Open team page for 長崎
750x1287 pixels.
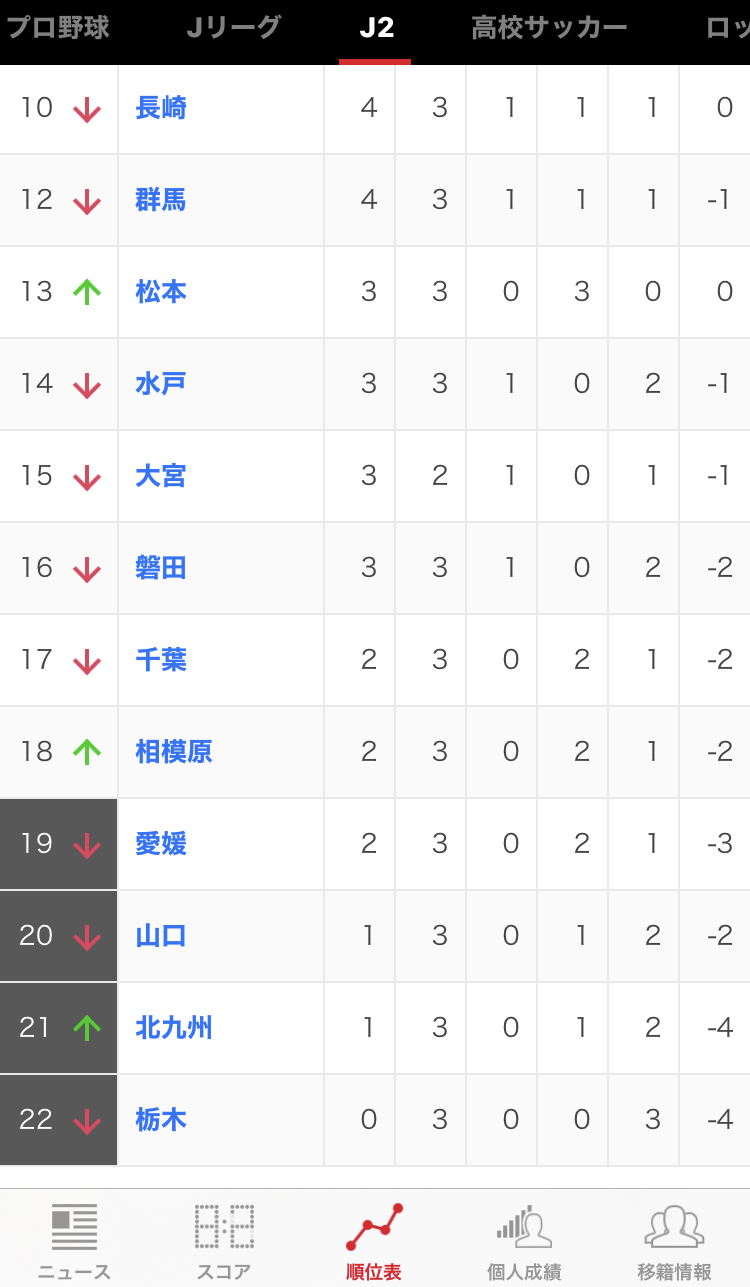[x=161, y=108]
